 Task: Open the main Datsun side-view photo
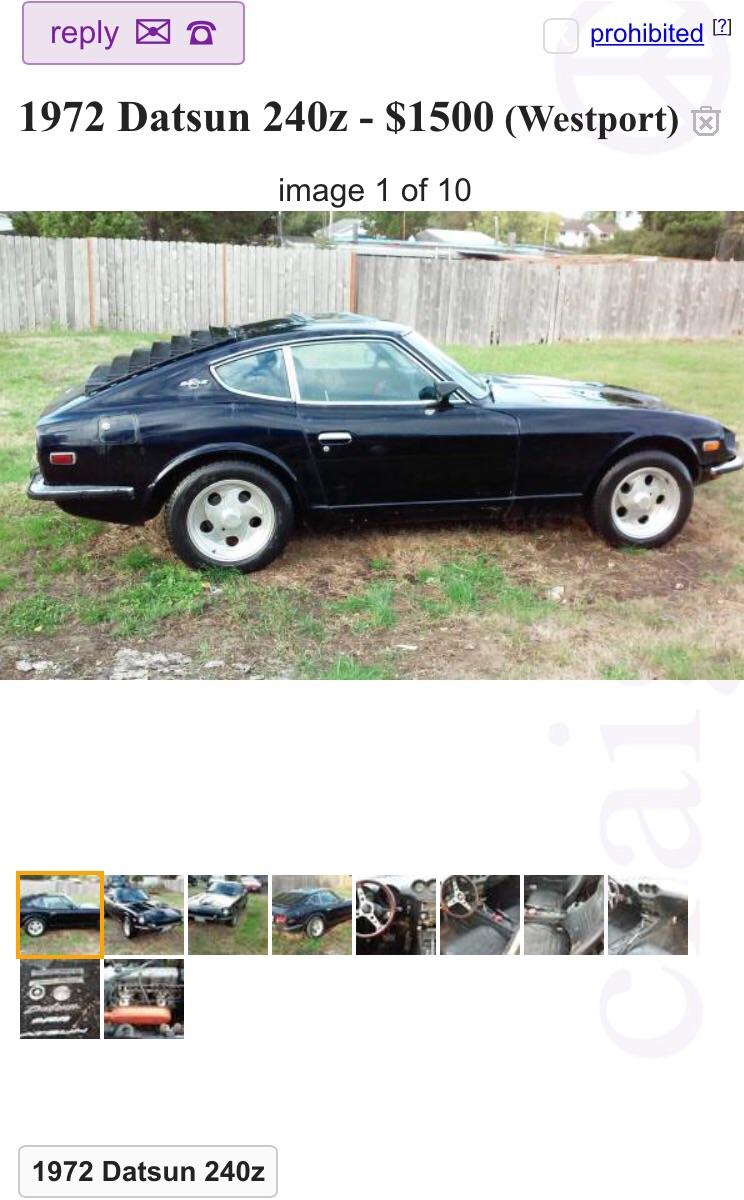pyautogui.click(x=372, y=445)
